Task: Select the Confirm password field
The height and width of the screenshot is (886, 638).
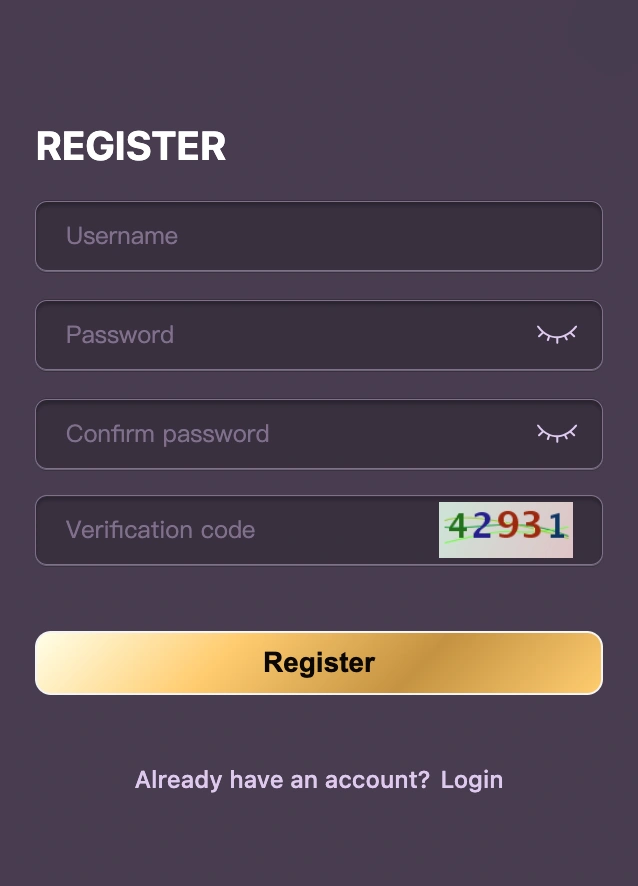Action: pyautogui.click(x=280, y=434)
